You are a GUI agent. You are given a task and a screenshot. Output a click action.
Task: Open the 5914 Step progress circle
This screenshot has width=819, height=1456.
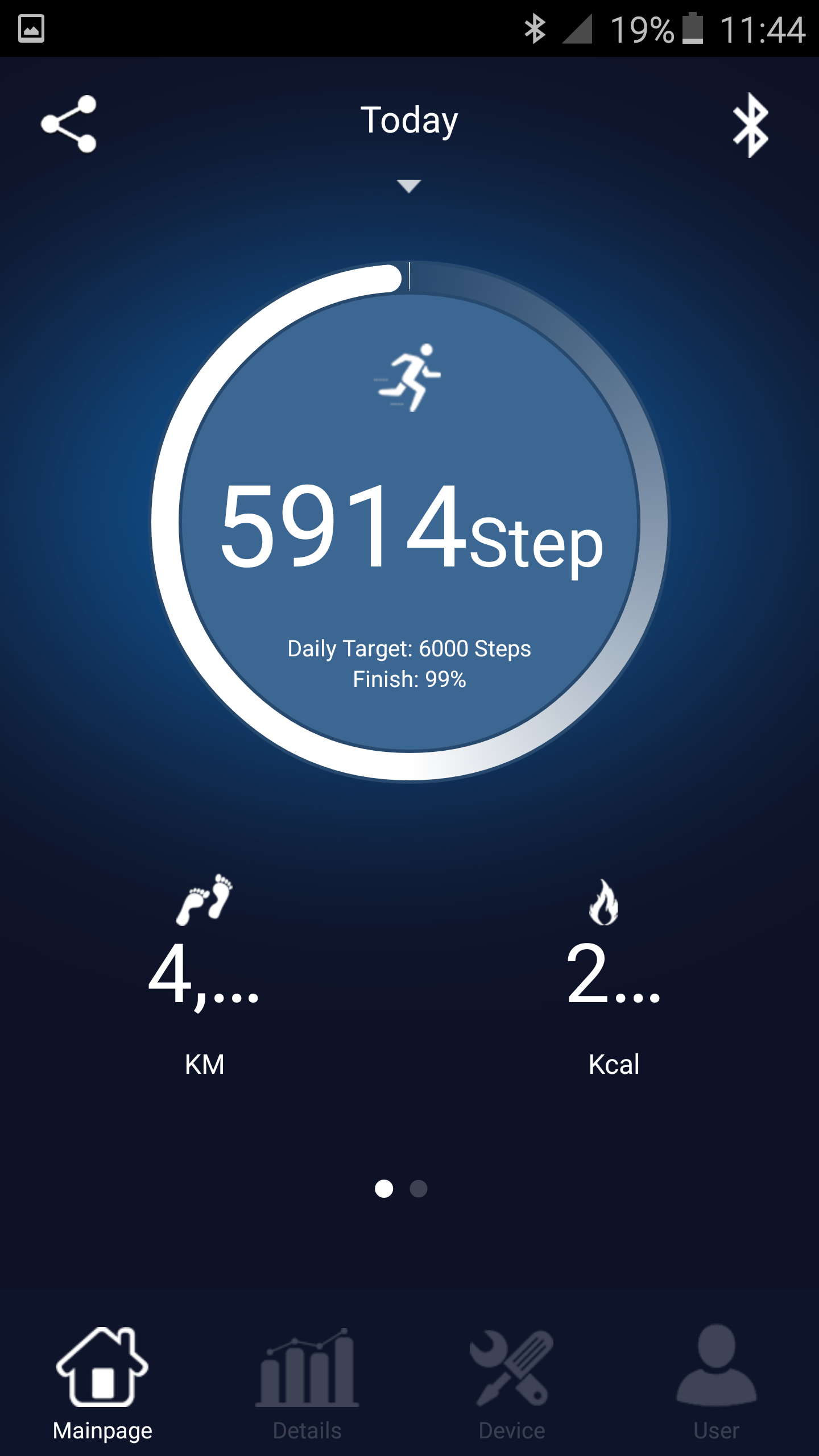(x=409, y=522)
